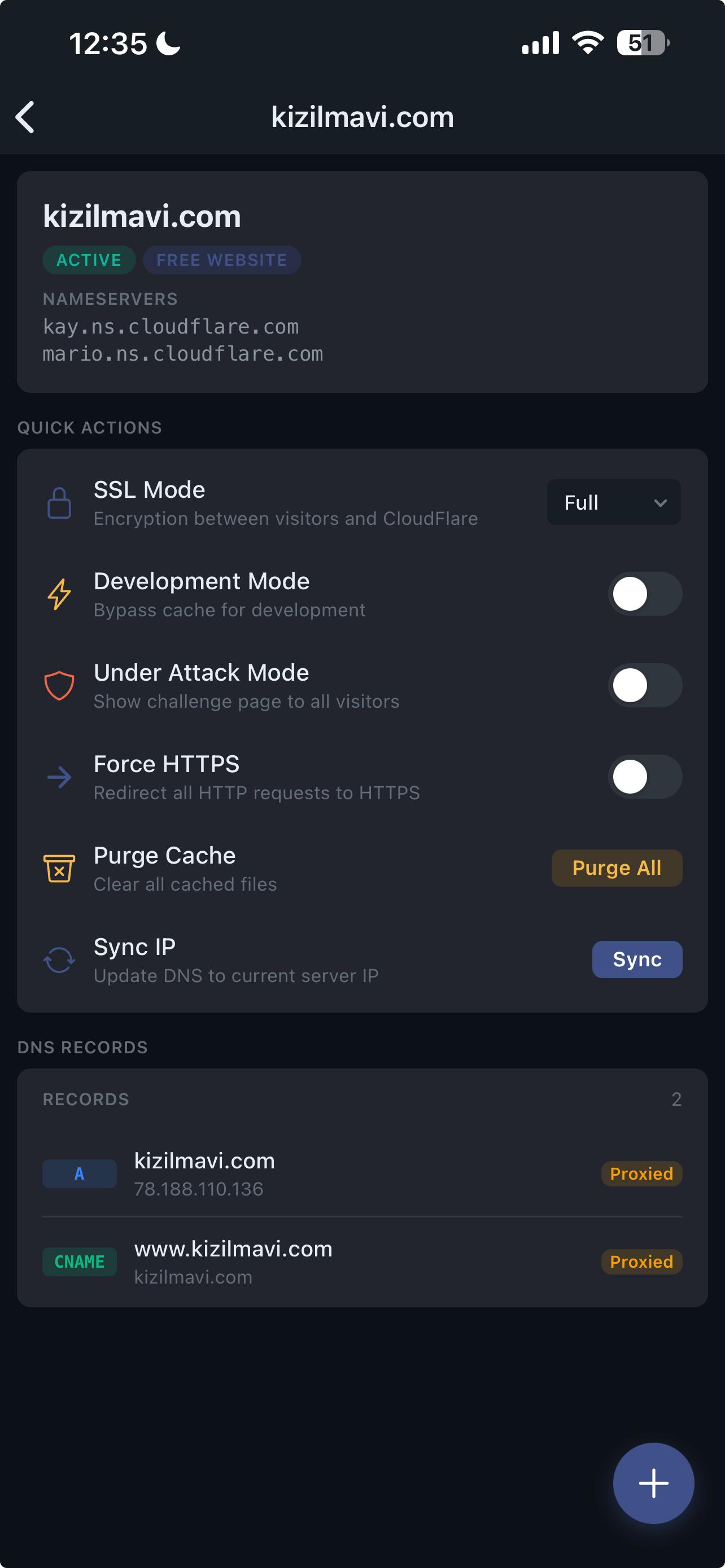Open the CNAME record www.kizilmavi.com
725x1568 pixels.
pos(361,1262)
